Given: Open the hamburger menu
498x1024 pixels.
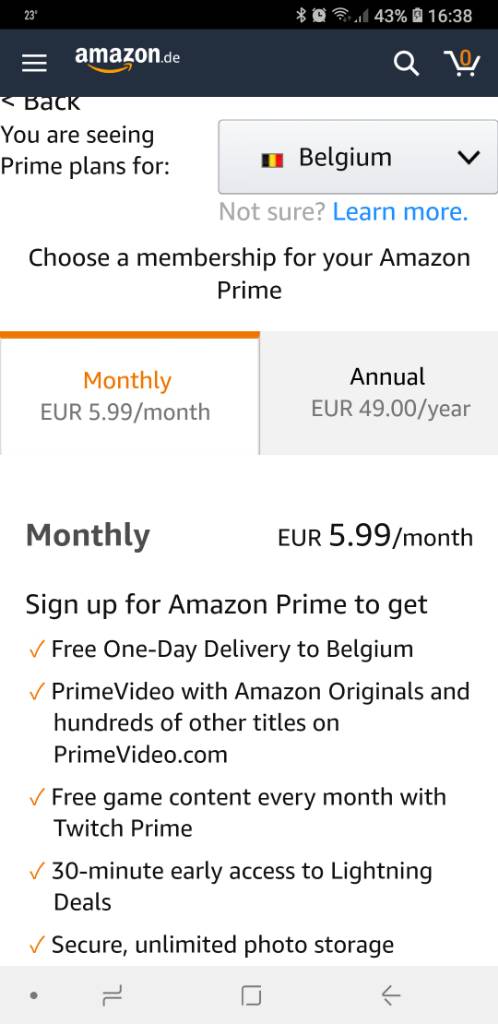Looking at the screenshot, I should pyautogui.click(x=34, y=63).
